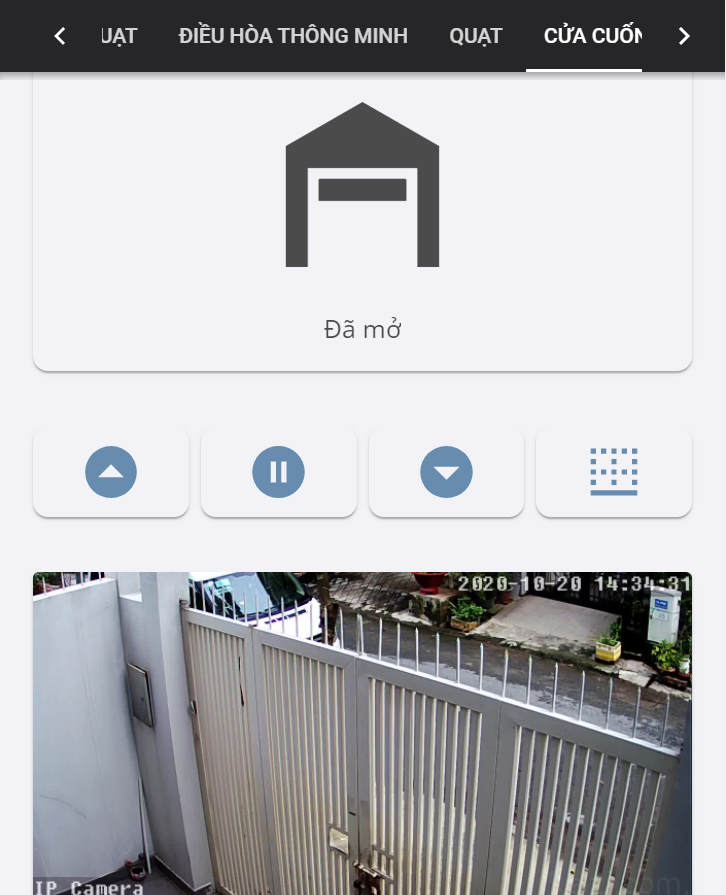726x895 pixels.
Task: Select the CỬA CUỐN tab
Action: point(592,36)
